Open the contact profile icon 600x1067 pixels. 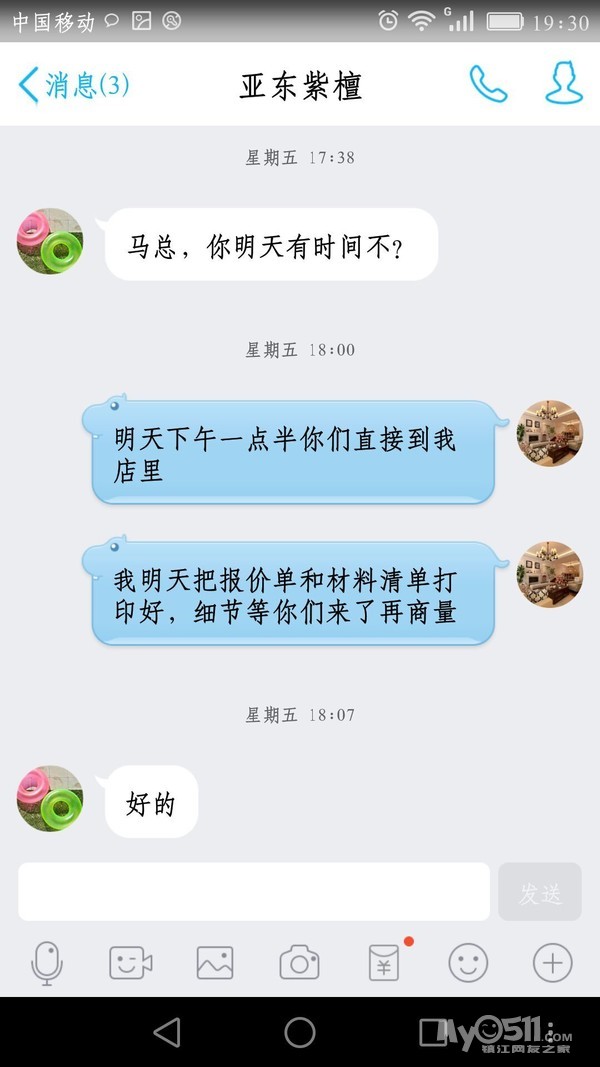tap(563, 83)
